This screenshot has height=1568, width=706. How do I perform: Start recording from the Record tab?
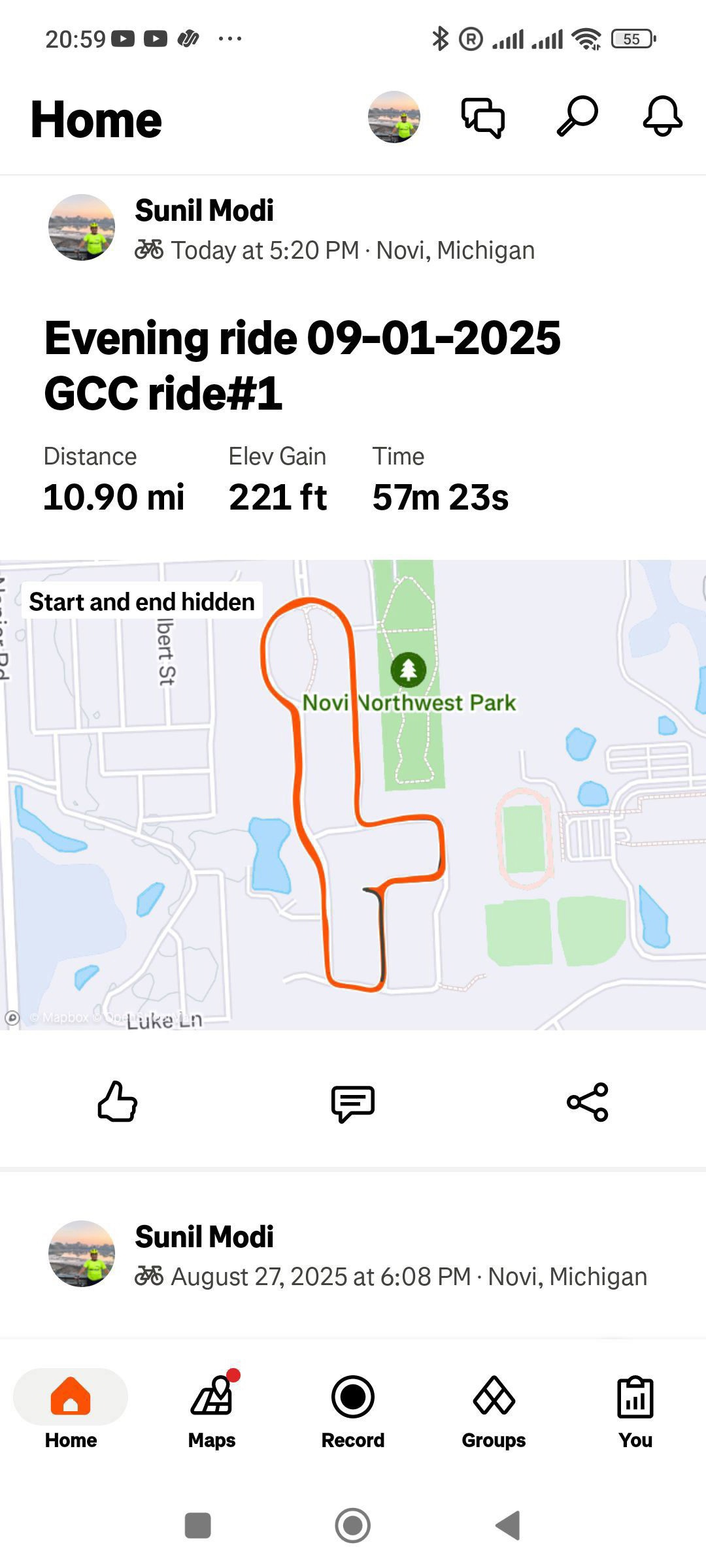coord(353,1410)
